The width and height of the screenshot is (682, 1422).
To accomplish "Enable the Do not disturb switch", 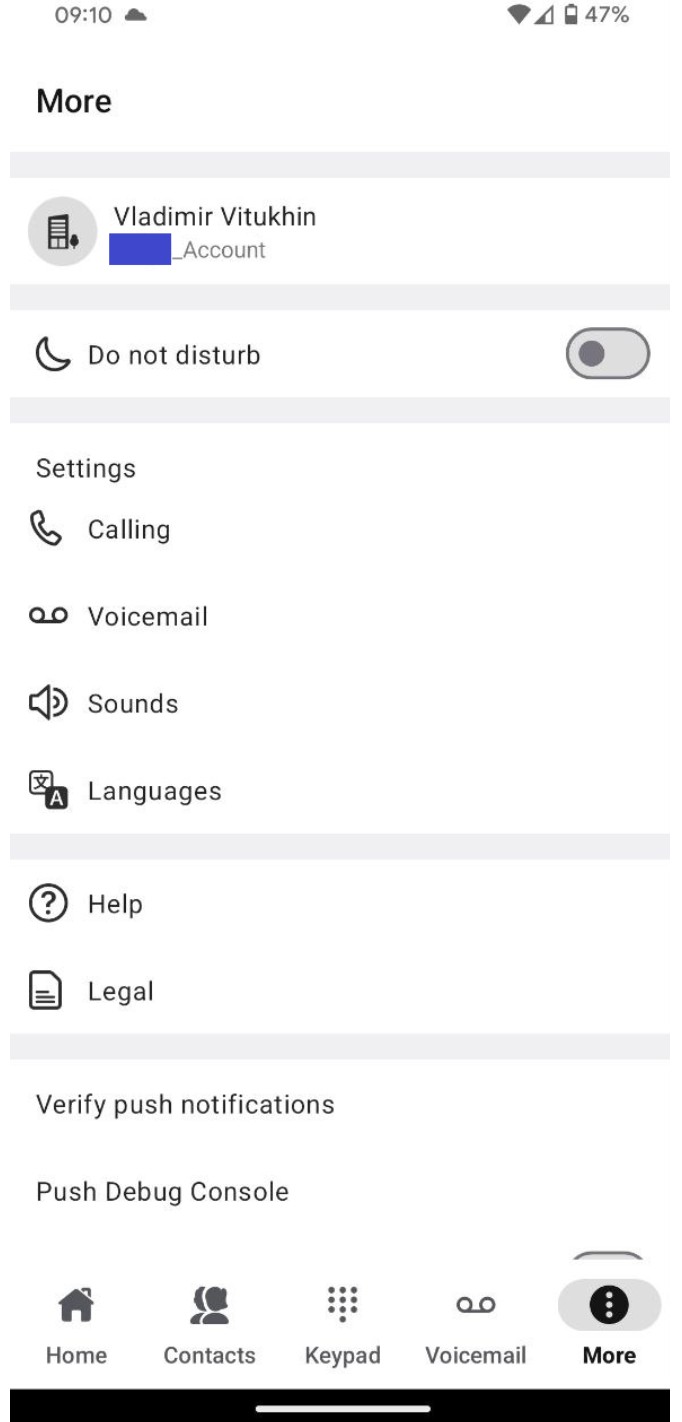I will [x=608, y=354].
